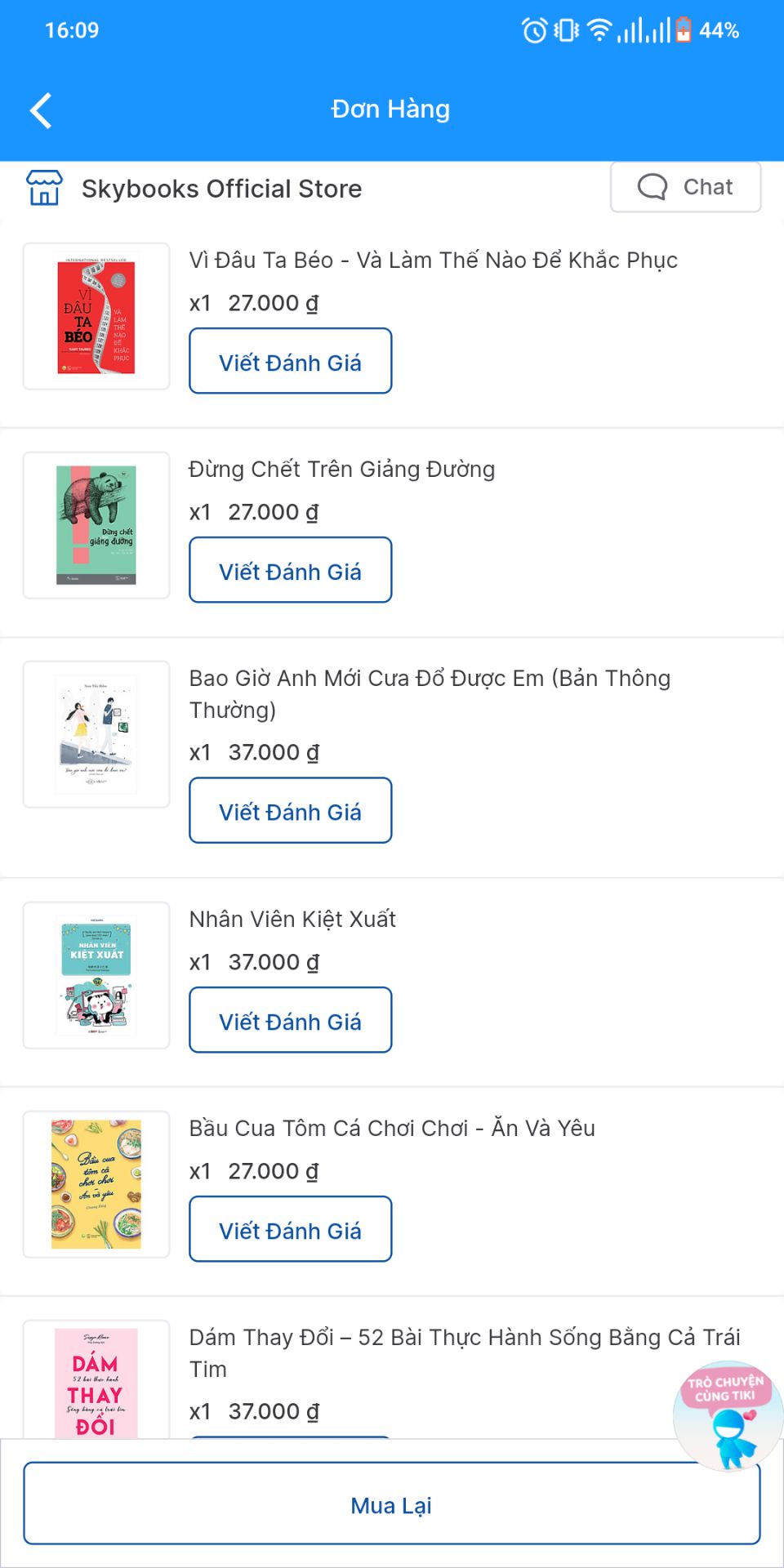Tap the battery indicator showing 44%
This screenshot has width=784, height=1568.
tap(684, 31)
